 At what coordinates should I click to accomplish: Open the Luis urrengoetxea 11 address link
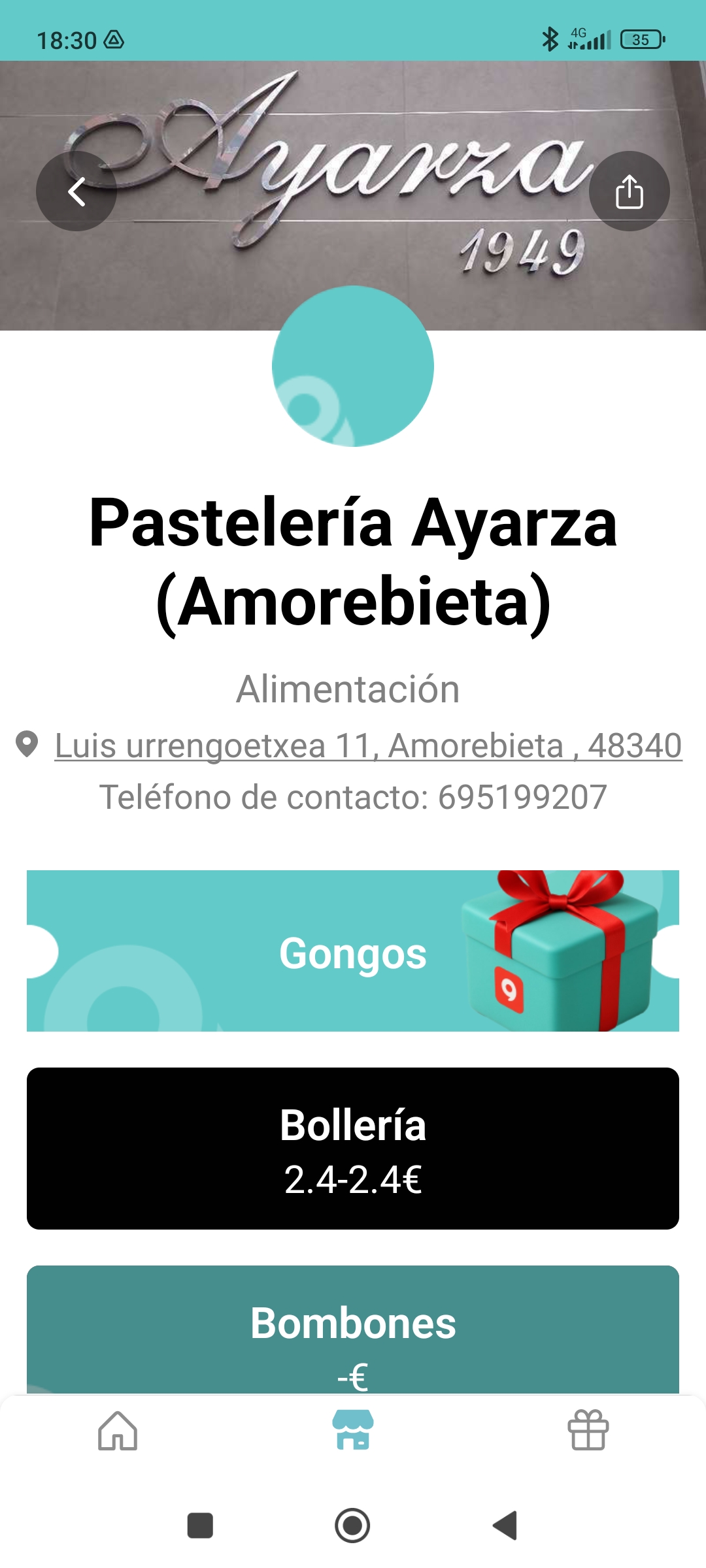(368, 745)
